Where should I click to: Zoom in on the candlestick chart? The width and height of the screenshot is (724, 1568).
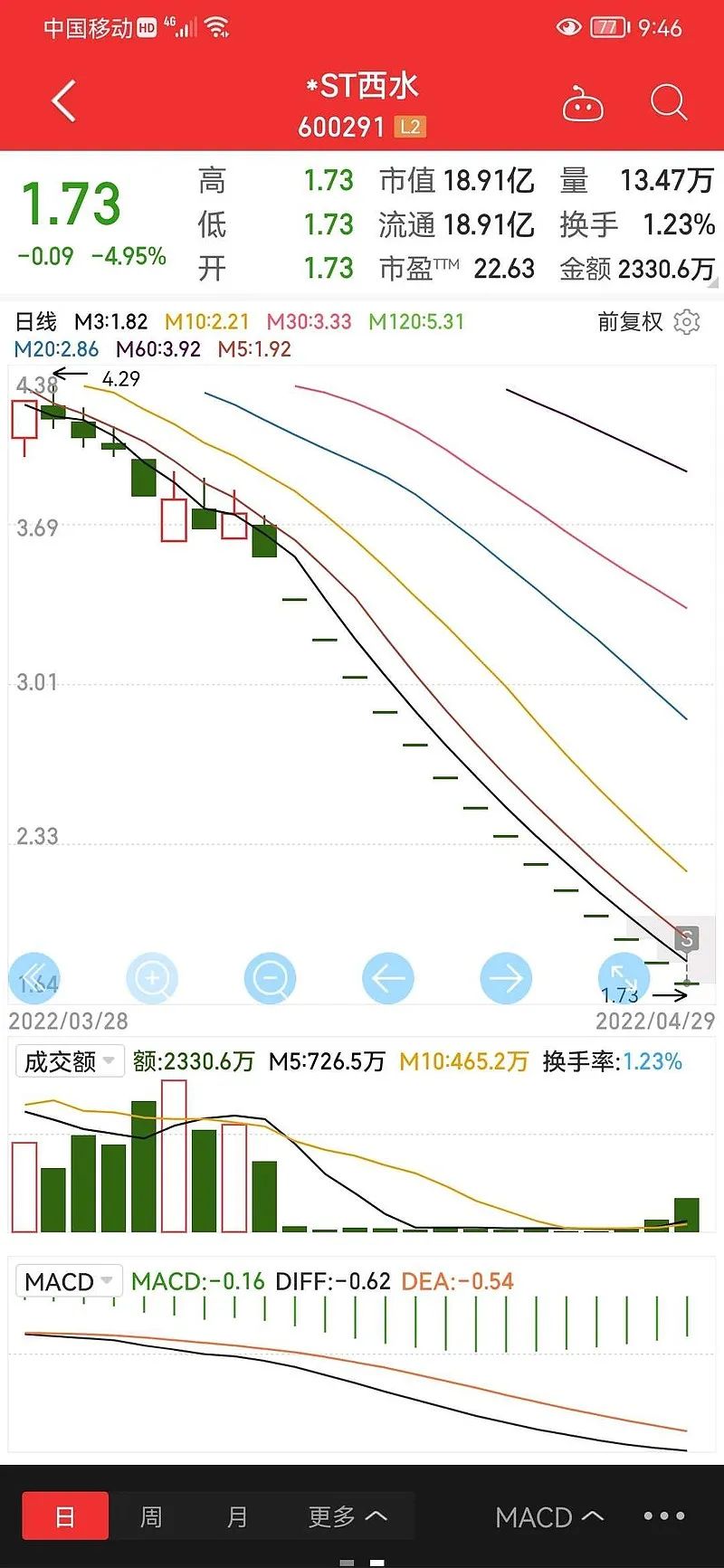tap(152, 978)
